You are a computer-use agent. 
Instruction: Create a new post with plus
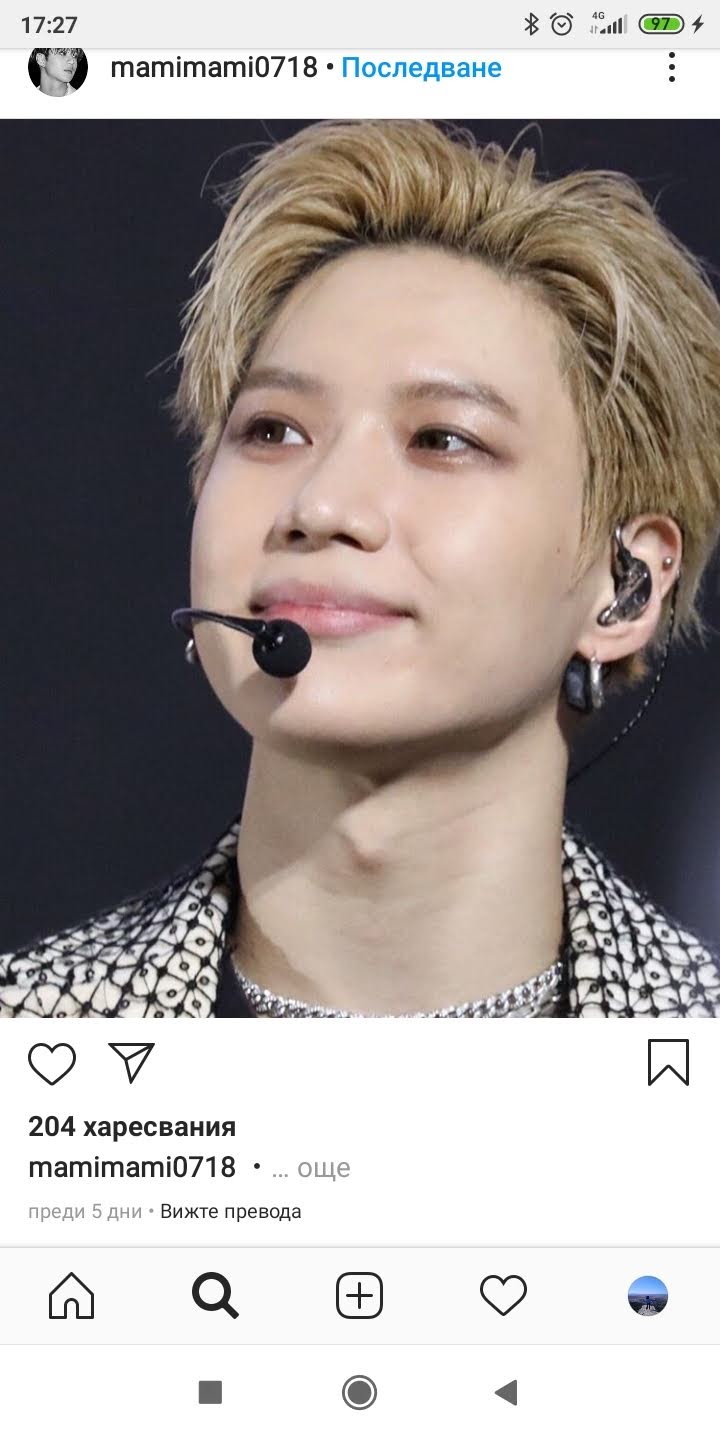point(359,1297)
